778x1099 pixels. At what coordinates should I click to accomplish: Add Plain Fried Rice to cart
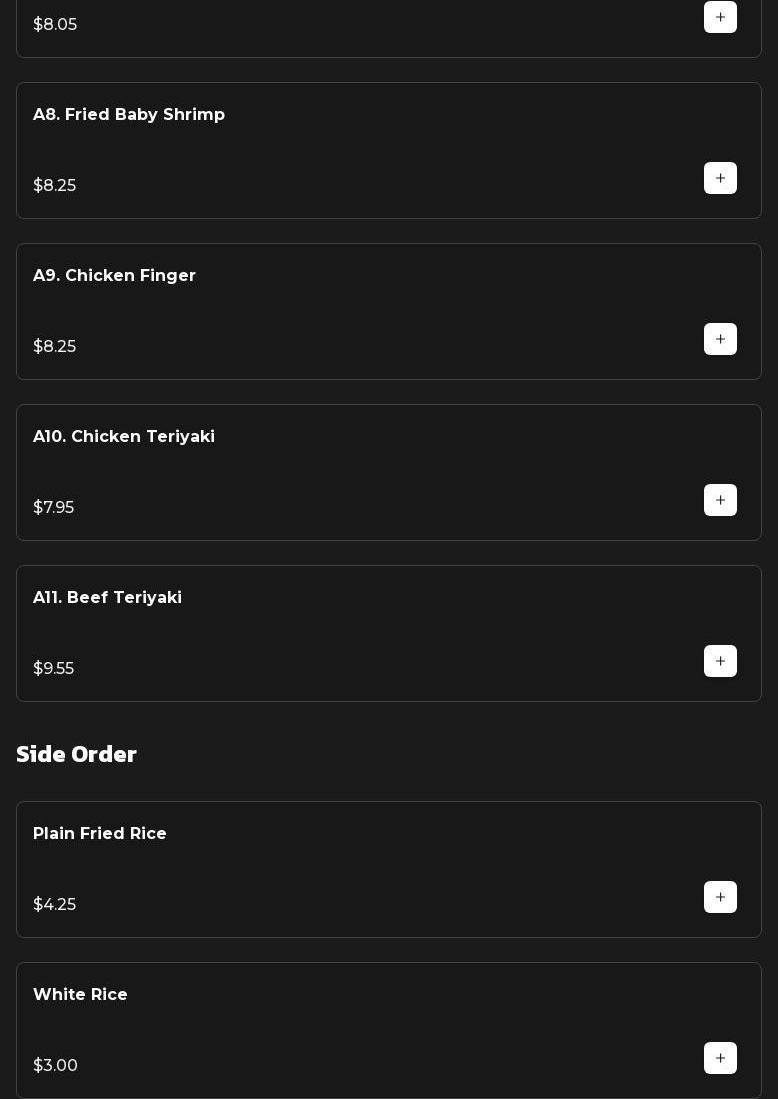click(720, 897)
